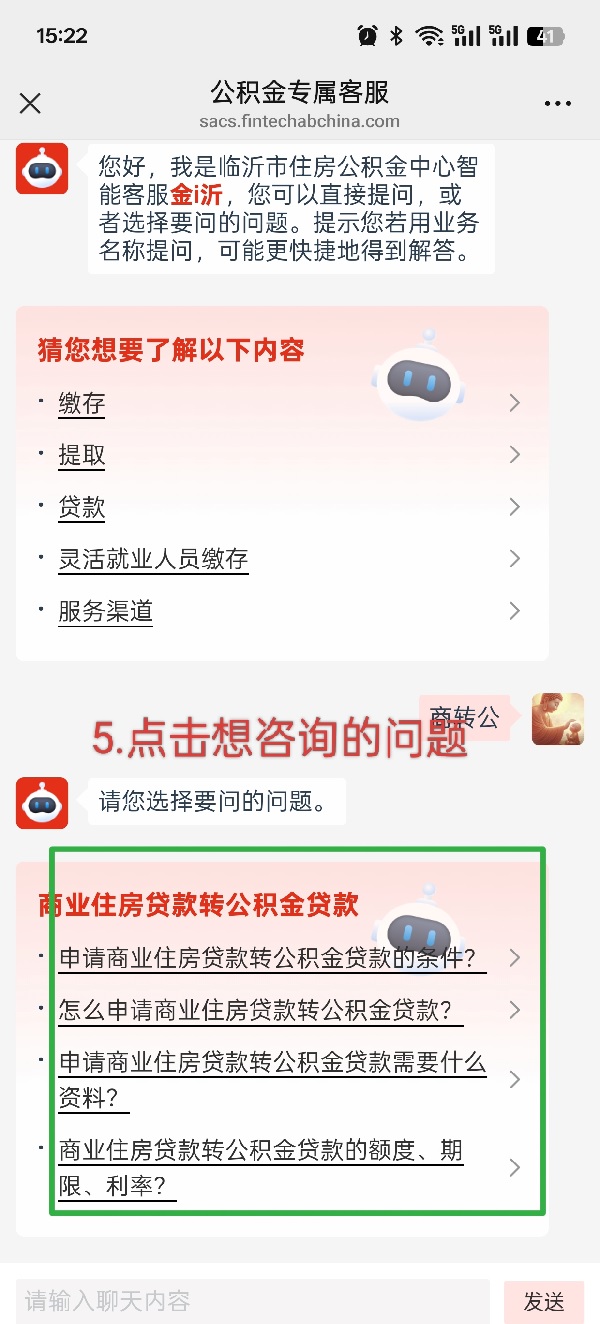Viewport: 603px width, 1324px height.
Task: Close the 公积金专属客服 page
Action: [31, 103]
